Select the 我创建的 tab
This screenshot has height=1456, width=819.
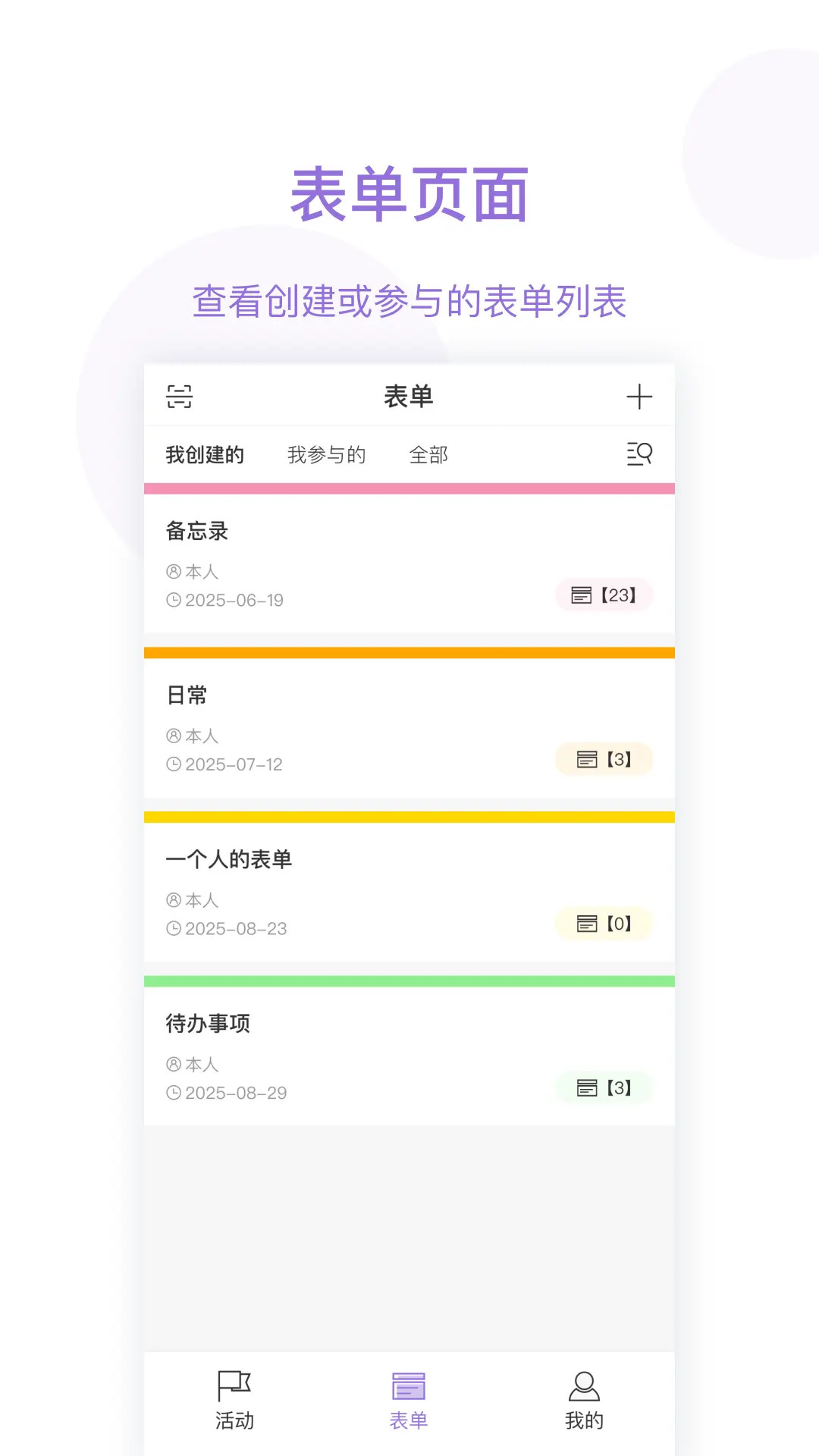click(205, 454)
